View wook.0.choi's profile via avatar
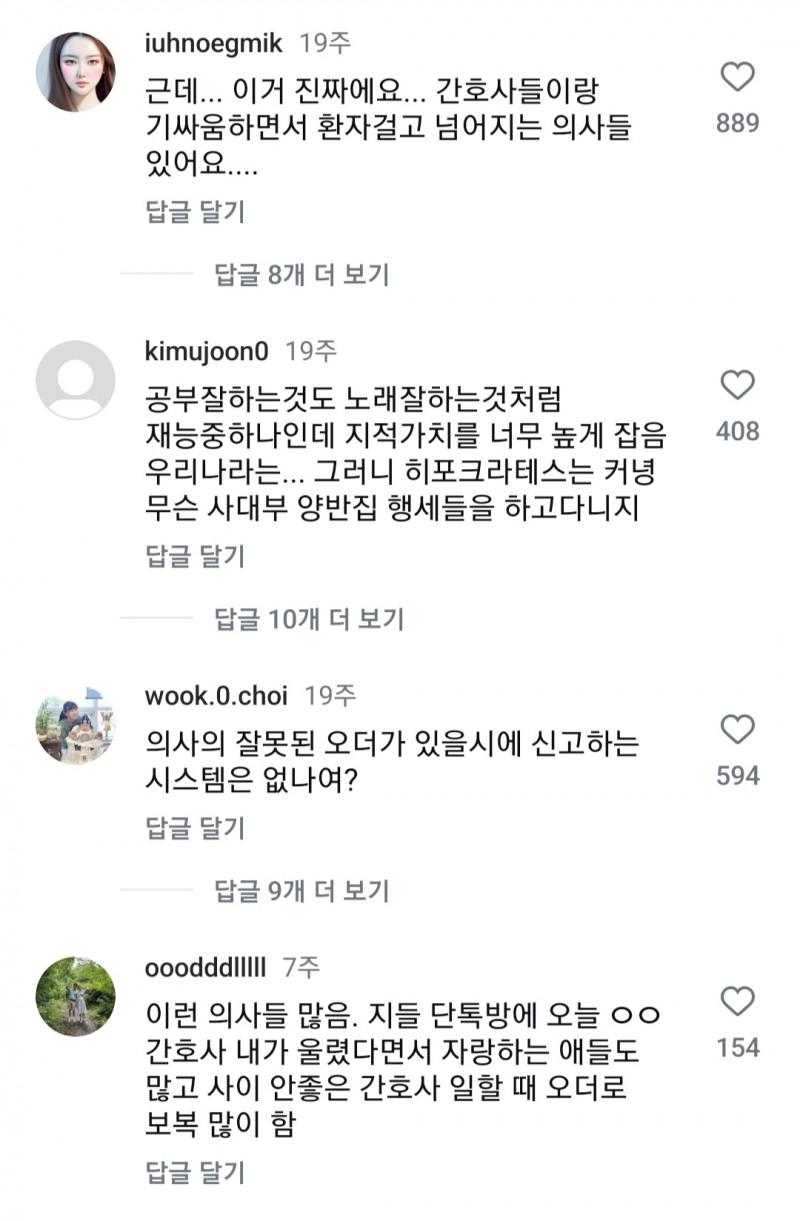The width and height of the screenshot is (800, 1221). pos(75,724)
